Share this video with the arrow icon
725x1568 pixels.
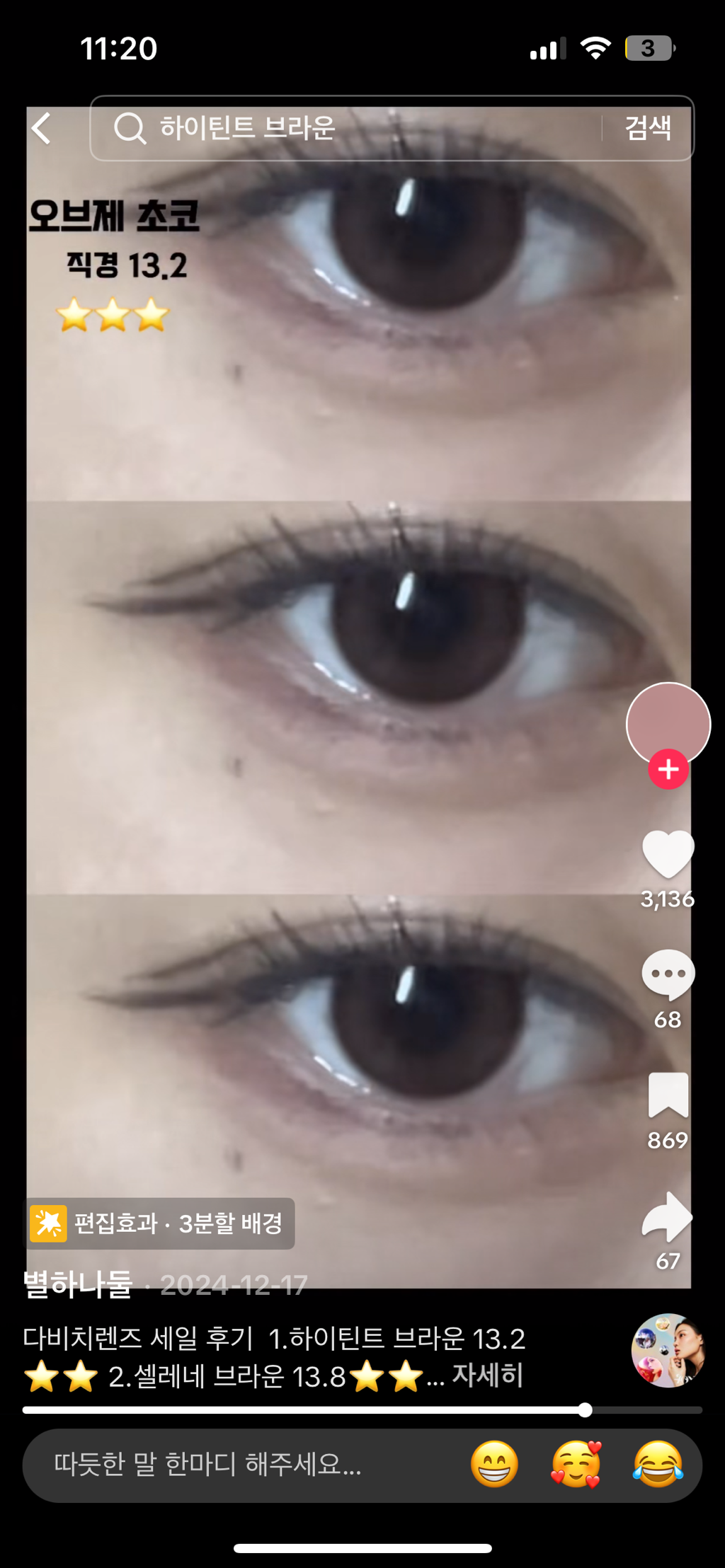pos(667,1217)
